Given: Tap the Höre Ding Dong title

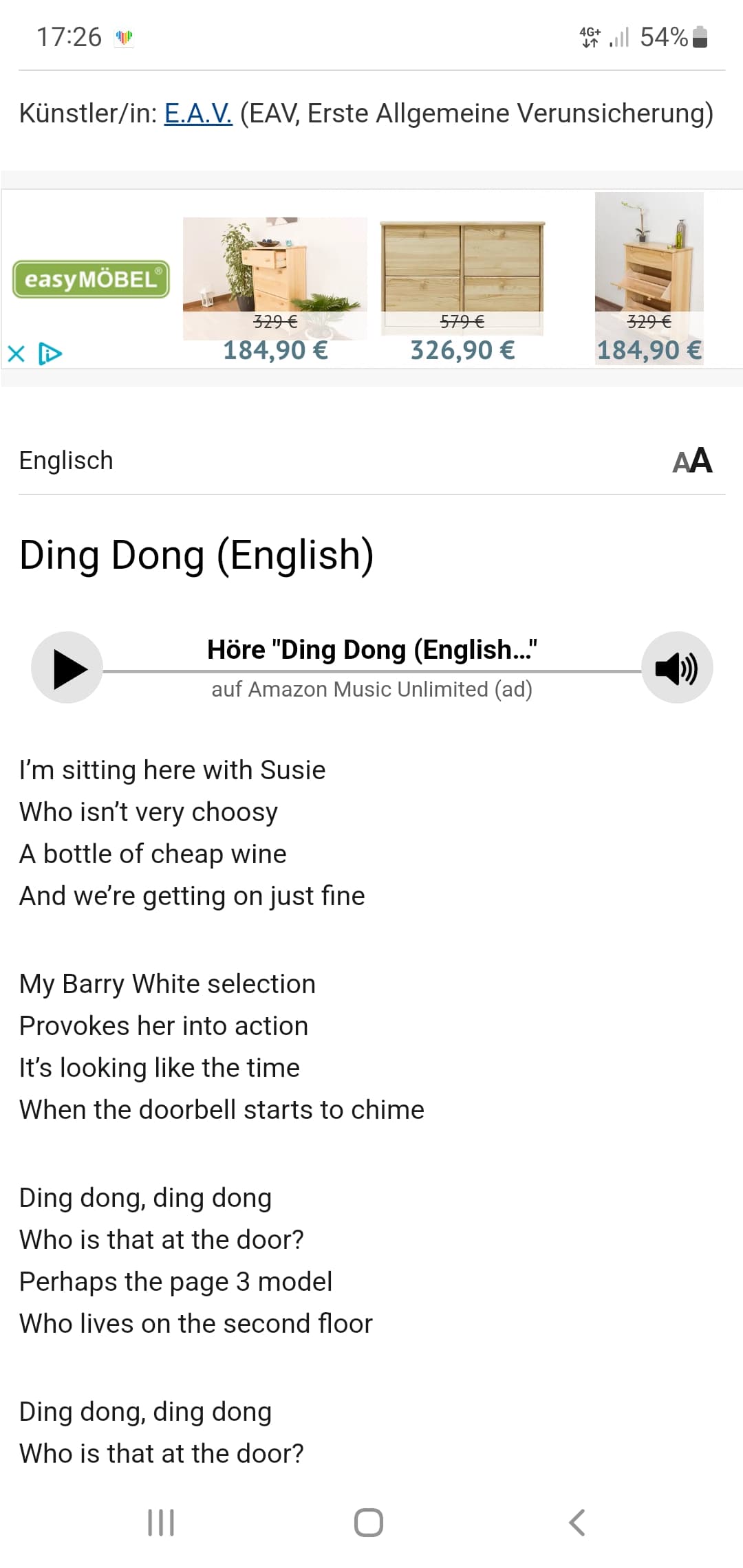Looking at the screenshot, I should pyautogui.click(x=371, y=649).
